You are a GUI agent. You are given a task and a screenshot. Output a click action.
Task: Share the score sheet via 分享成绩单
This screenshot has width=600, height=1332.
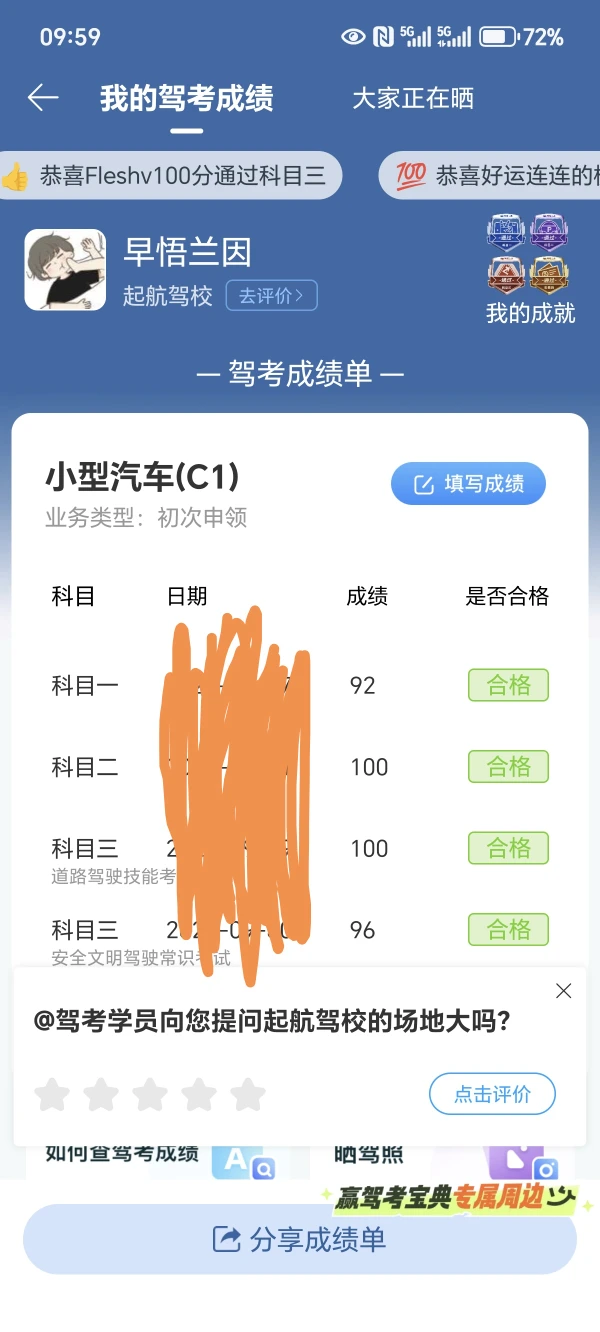300,1240
